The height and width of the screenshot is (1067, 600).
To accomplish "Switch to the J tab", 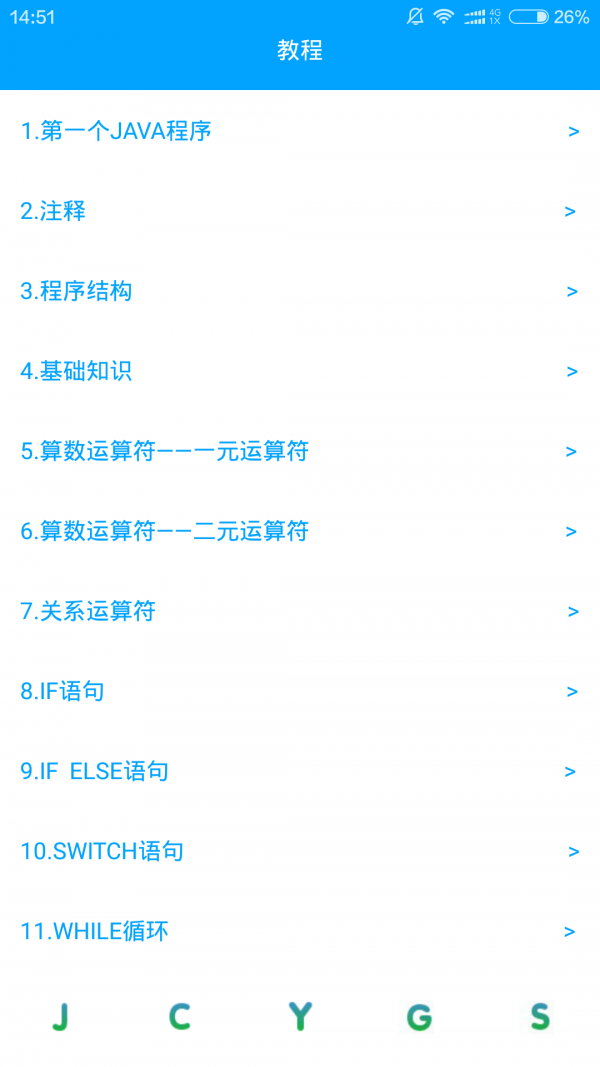I will tap(60, 1017).
